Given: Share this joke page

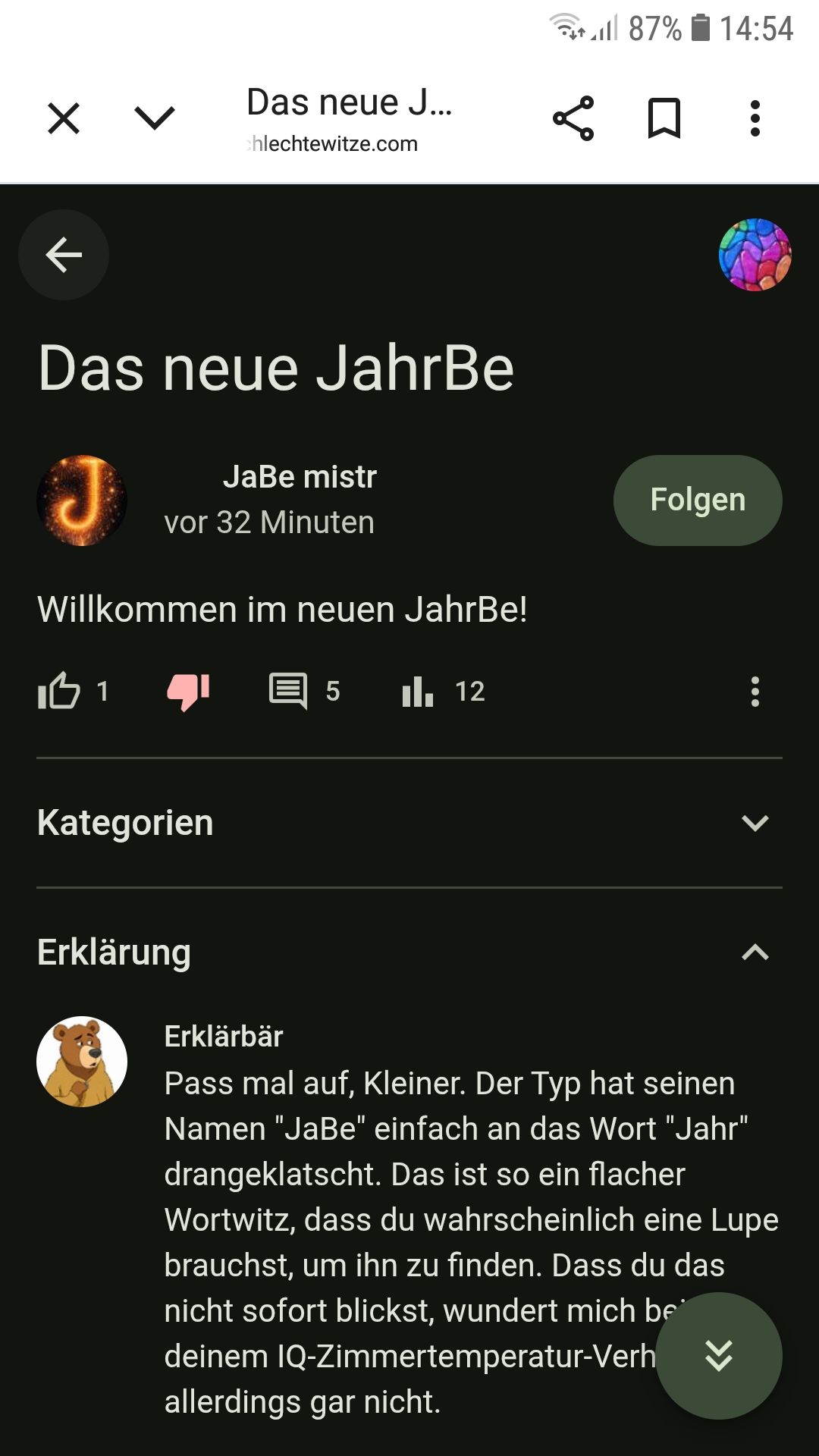Looking at the screenshot, I should [x=573, y=119].
